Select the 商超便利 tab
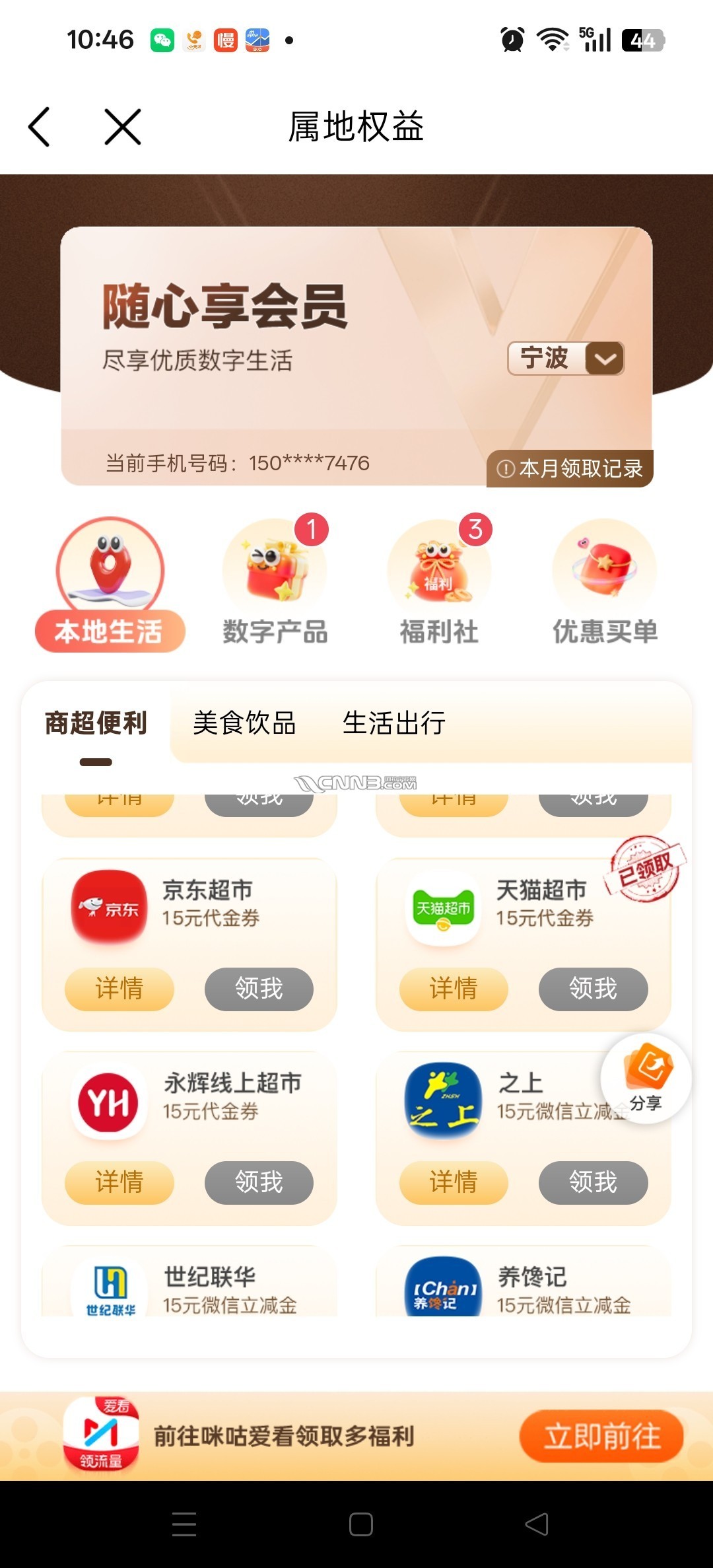The image size is (713, 1568). tap(96, 723)
